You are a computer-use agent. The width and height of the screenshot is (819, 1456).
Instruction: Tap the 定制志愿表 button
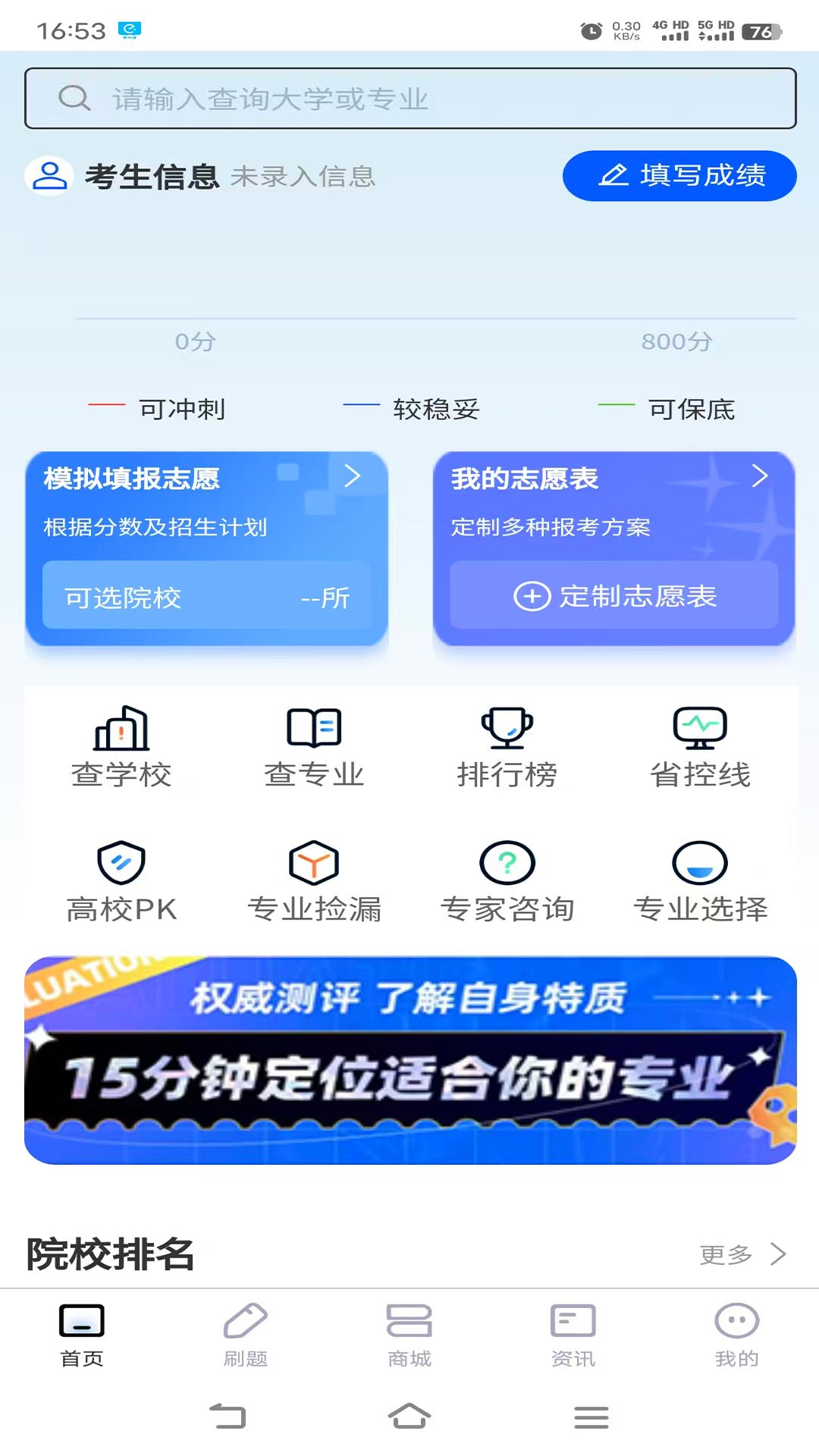click(x=614, y=597)
